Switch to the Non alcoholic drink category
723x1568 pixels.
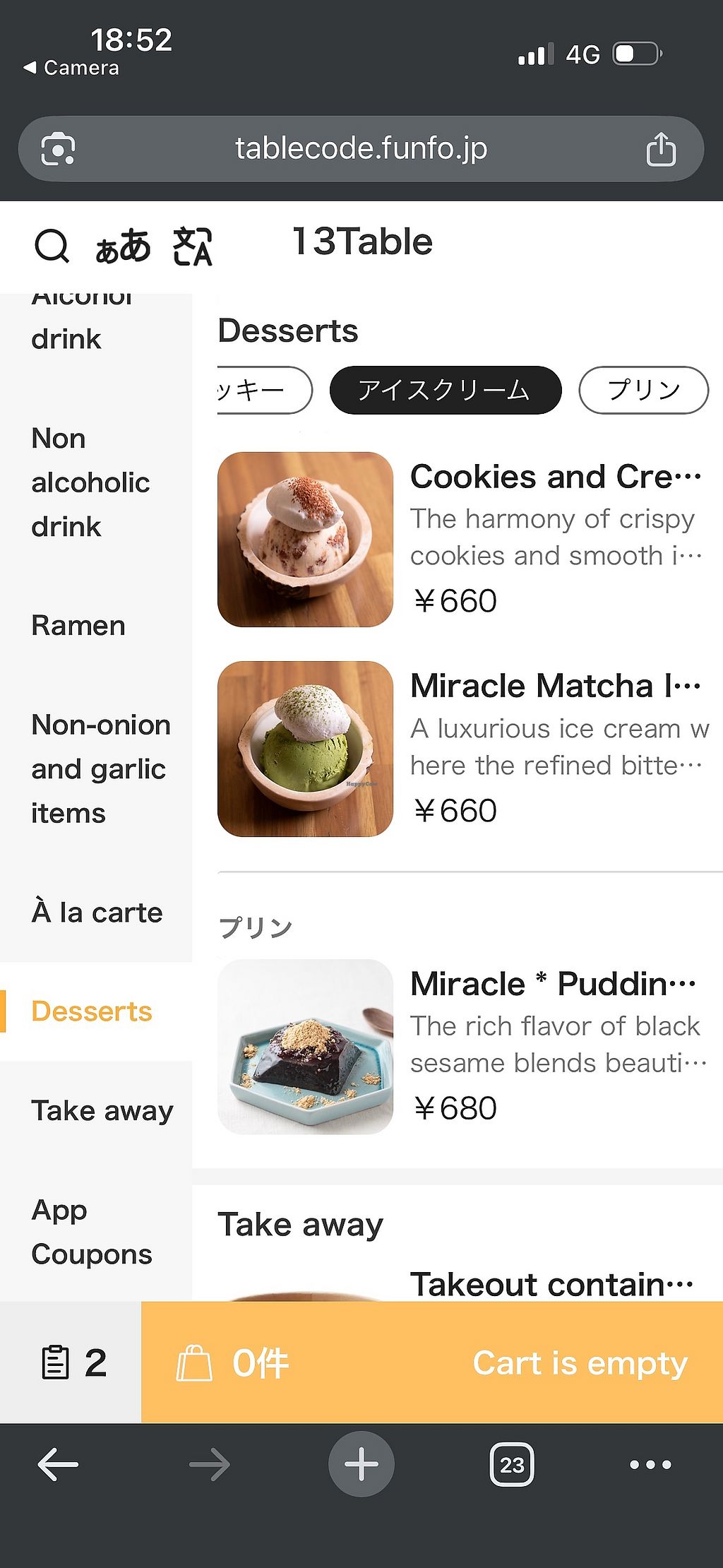[90, 483]
